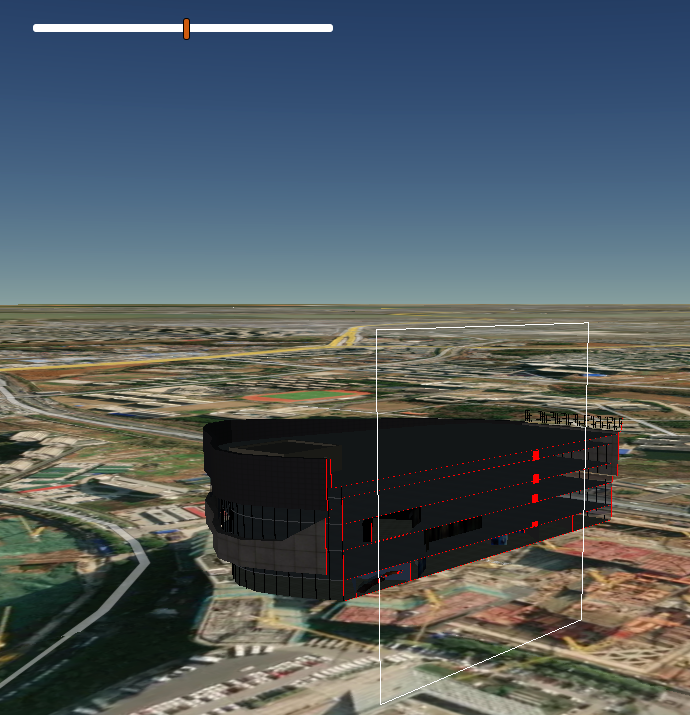Image resolution: width=690 pixels, height=715 pixels.
Task: Tap the slider track near its right end
Action: [x=318, y=28]
